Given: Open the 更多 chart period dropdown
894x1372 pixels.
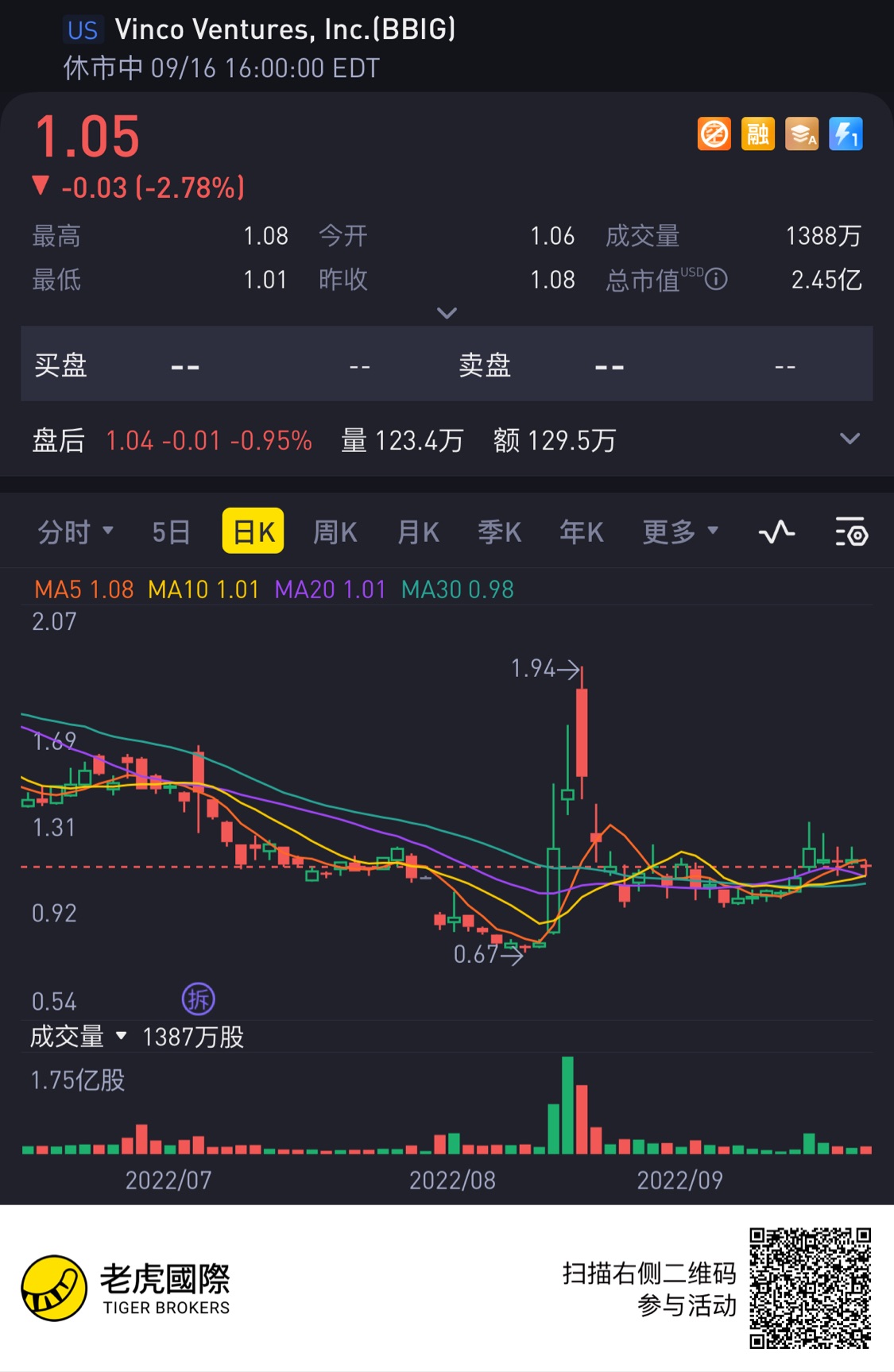Looking at the screenshot, I should 679,531.
